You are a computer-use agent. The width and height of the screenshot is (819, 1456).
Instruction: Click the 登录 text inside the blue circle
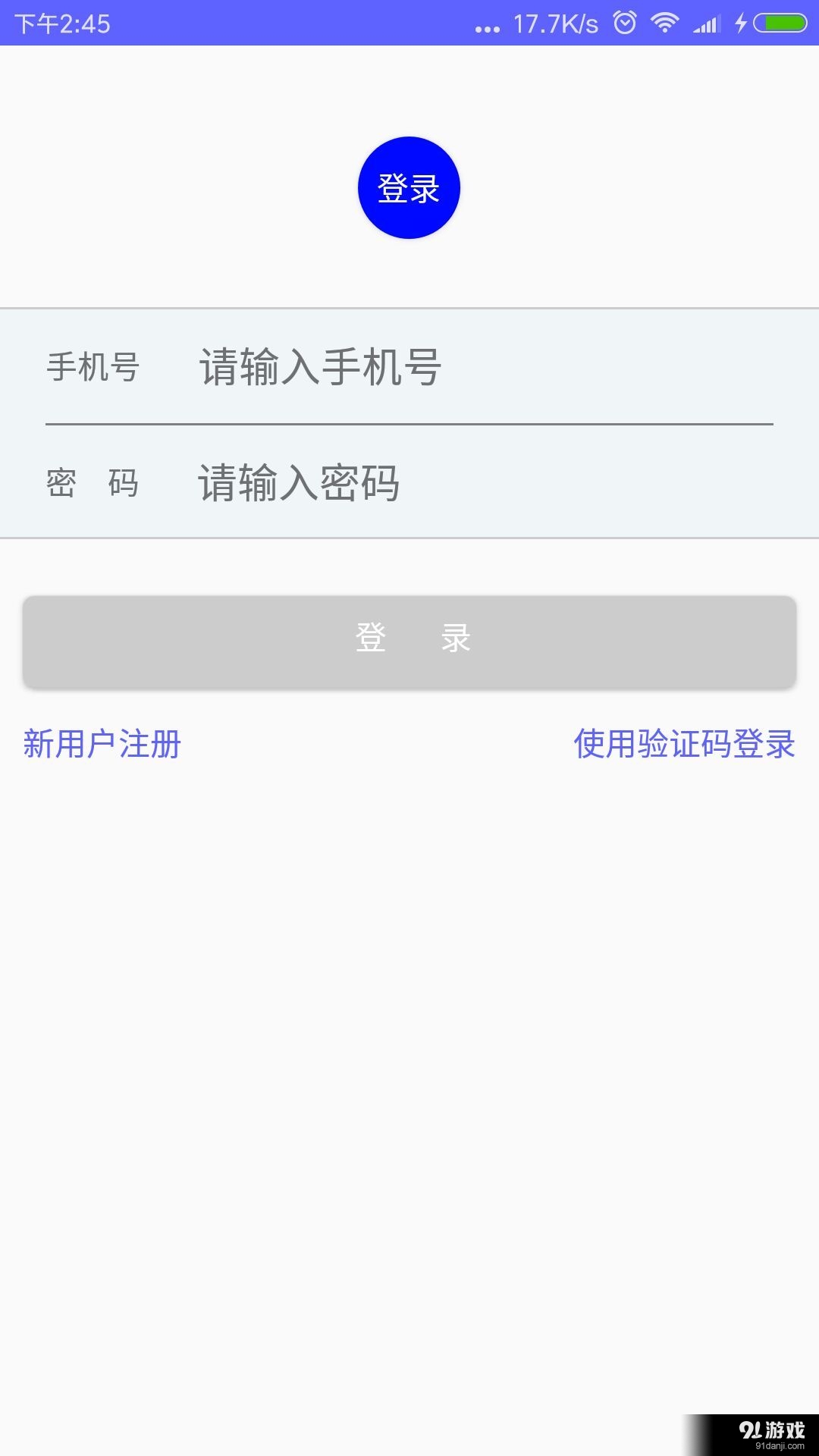[x=408, y=188]
